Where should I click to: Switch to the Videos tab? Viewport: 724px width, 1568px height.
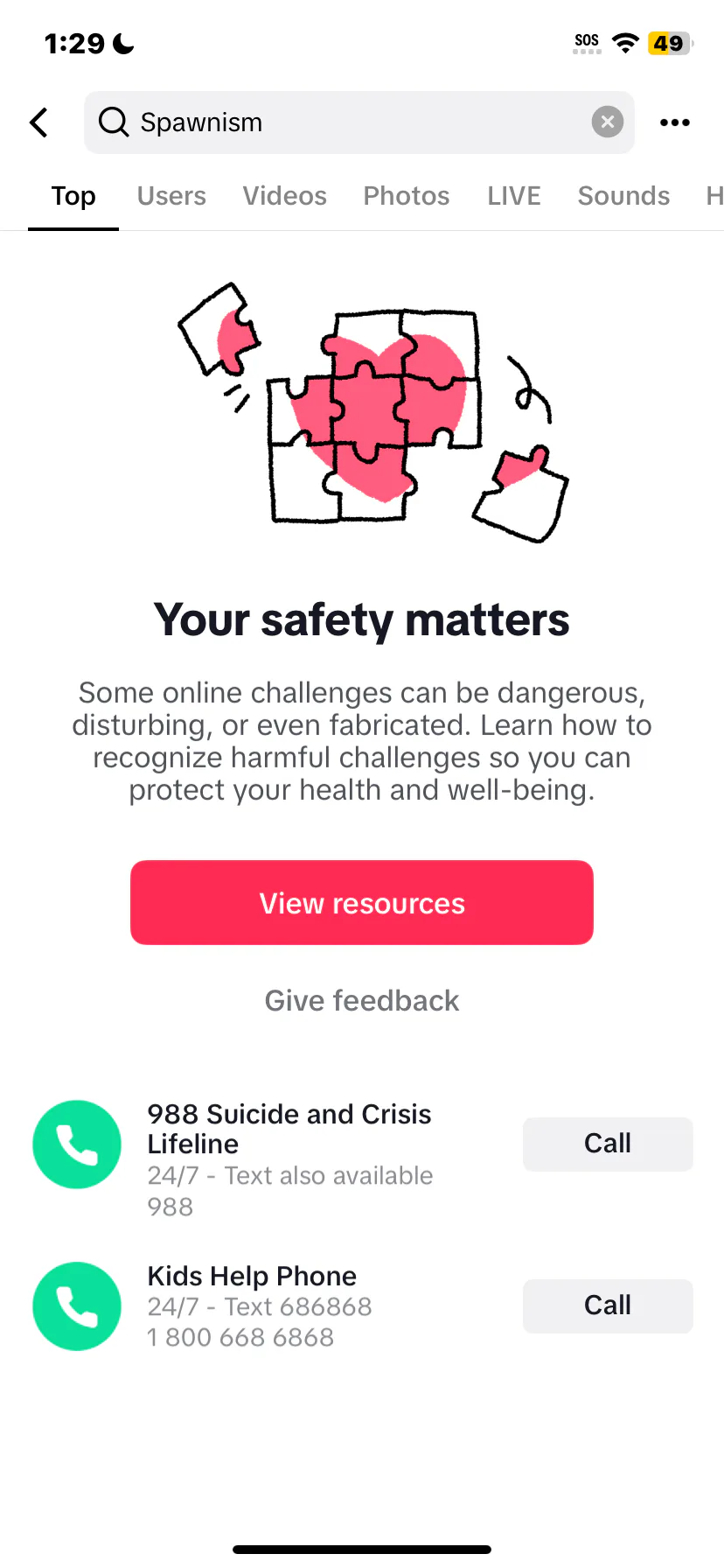(x=285, y=196)
